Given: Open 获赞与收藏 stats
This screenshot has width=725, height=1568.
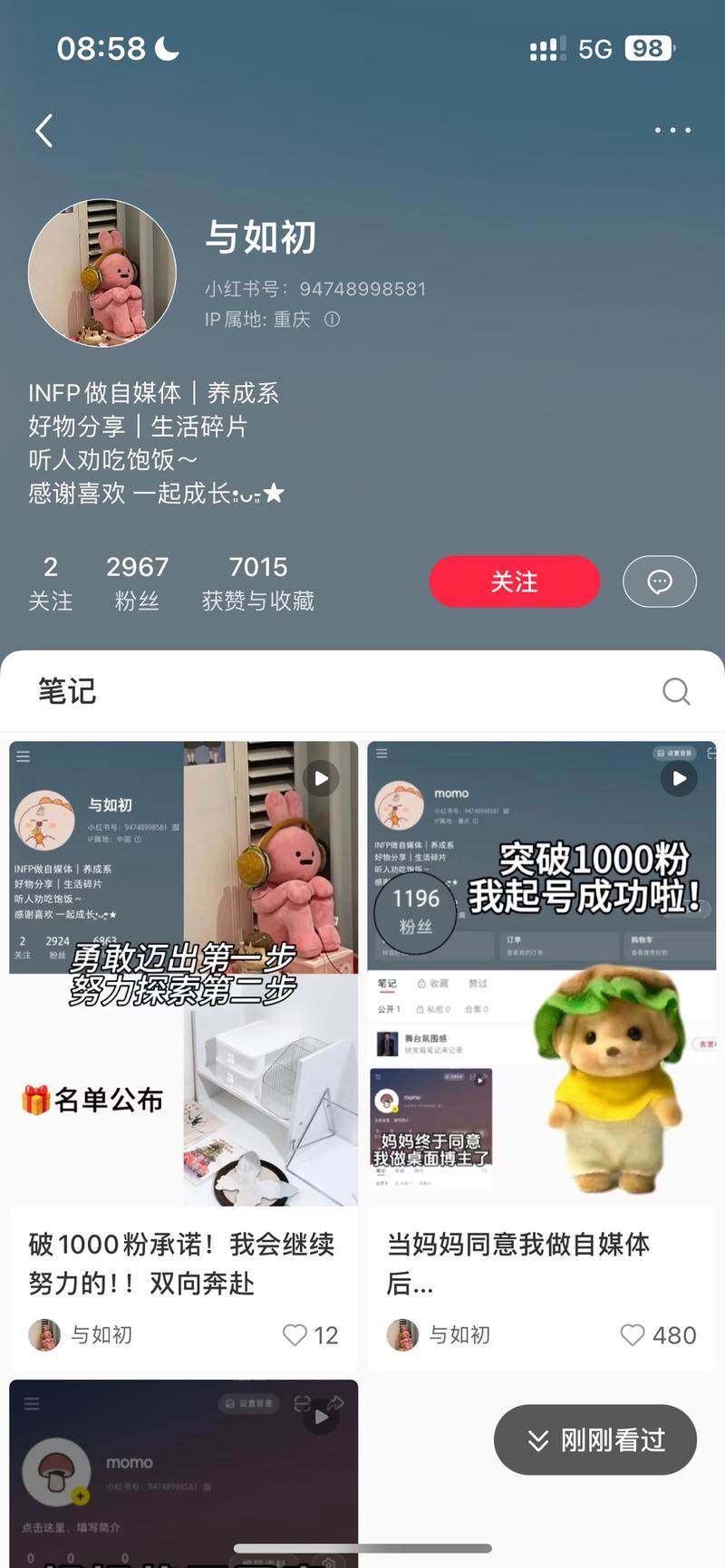Looking at the screenshot, I should [257, 582].
